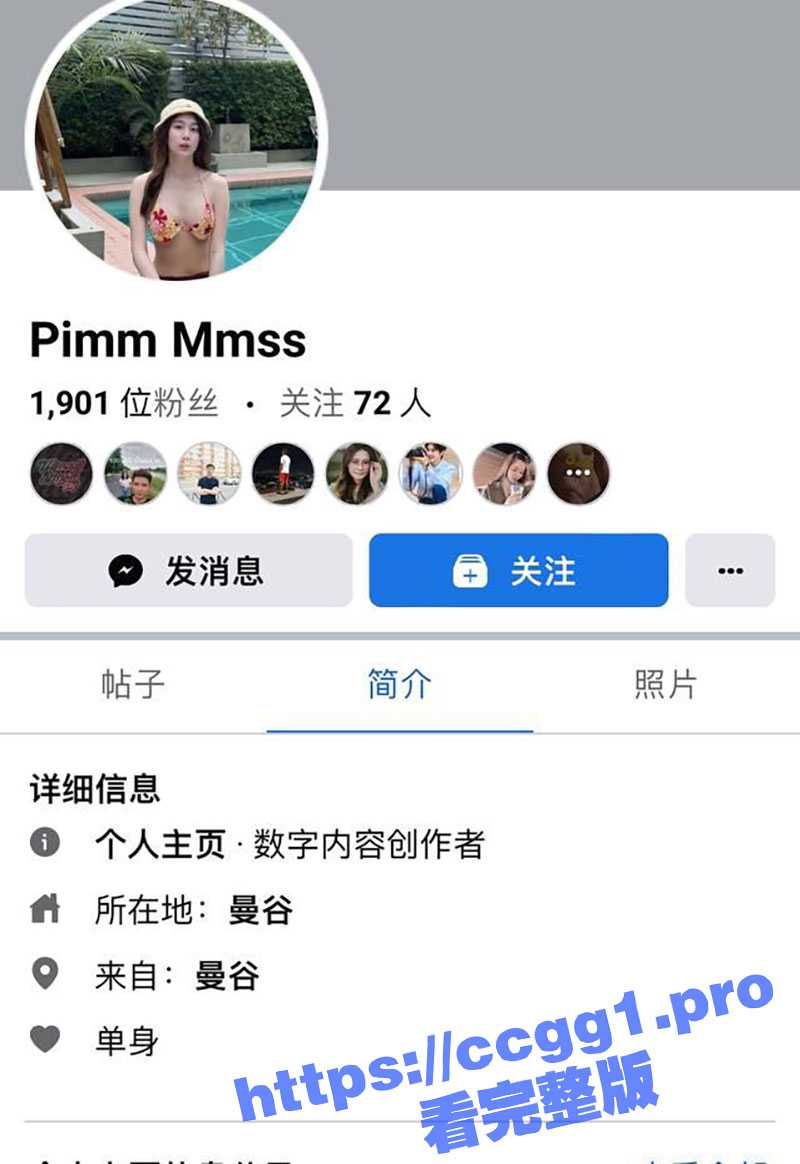Open the first follower avatar
Image resolution: width=800 pixels, height=1164 pixels.
[x=60, y=474]
